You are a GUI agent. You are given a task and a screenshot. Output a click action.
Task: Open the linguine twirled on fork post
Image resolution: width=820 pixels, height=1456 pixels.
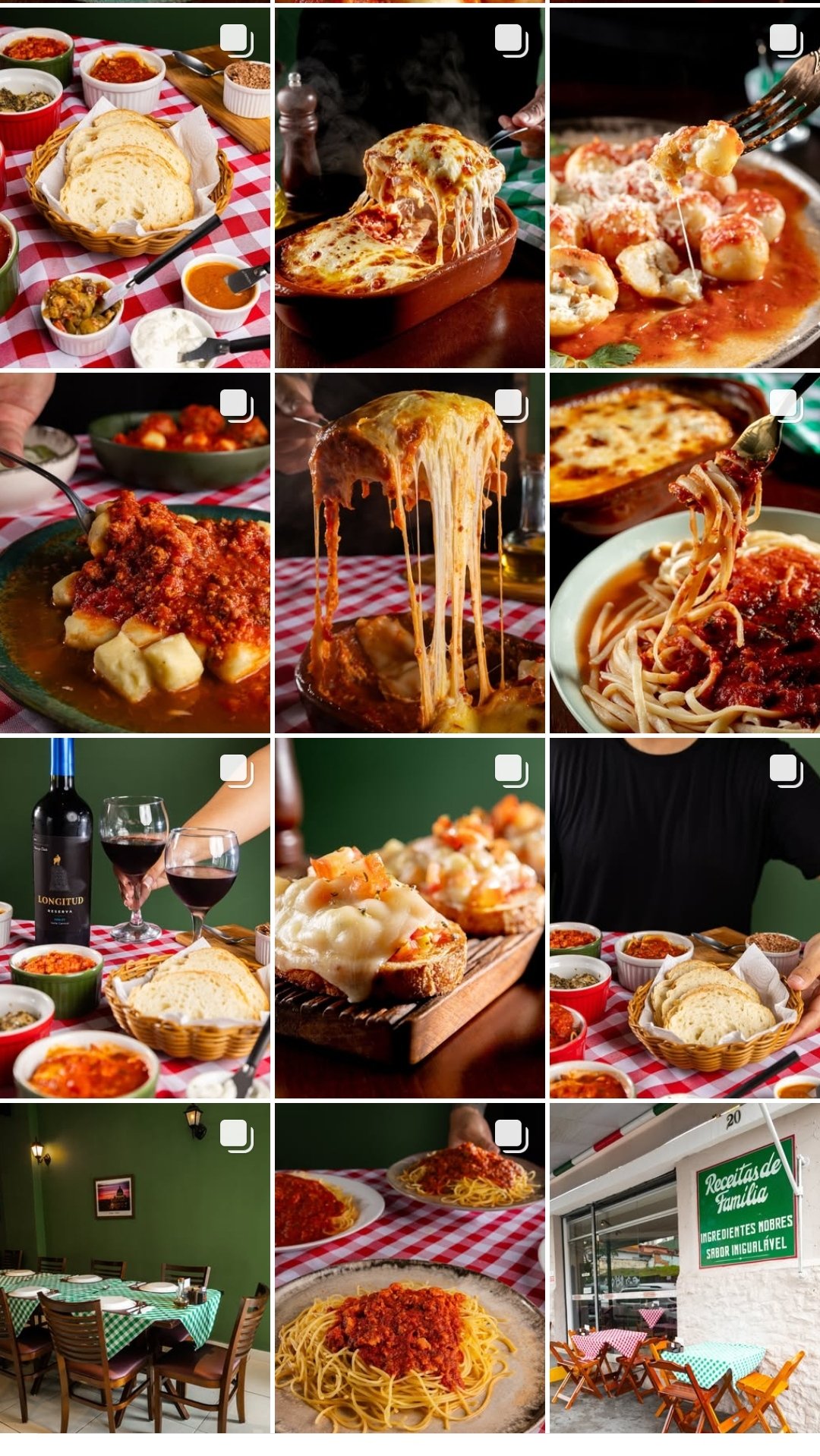(x=684, y=553)
